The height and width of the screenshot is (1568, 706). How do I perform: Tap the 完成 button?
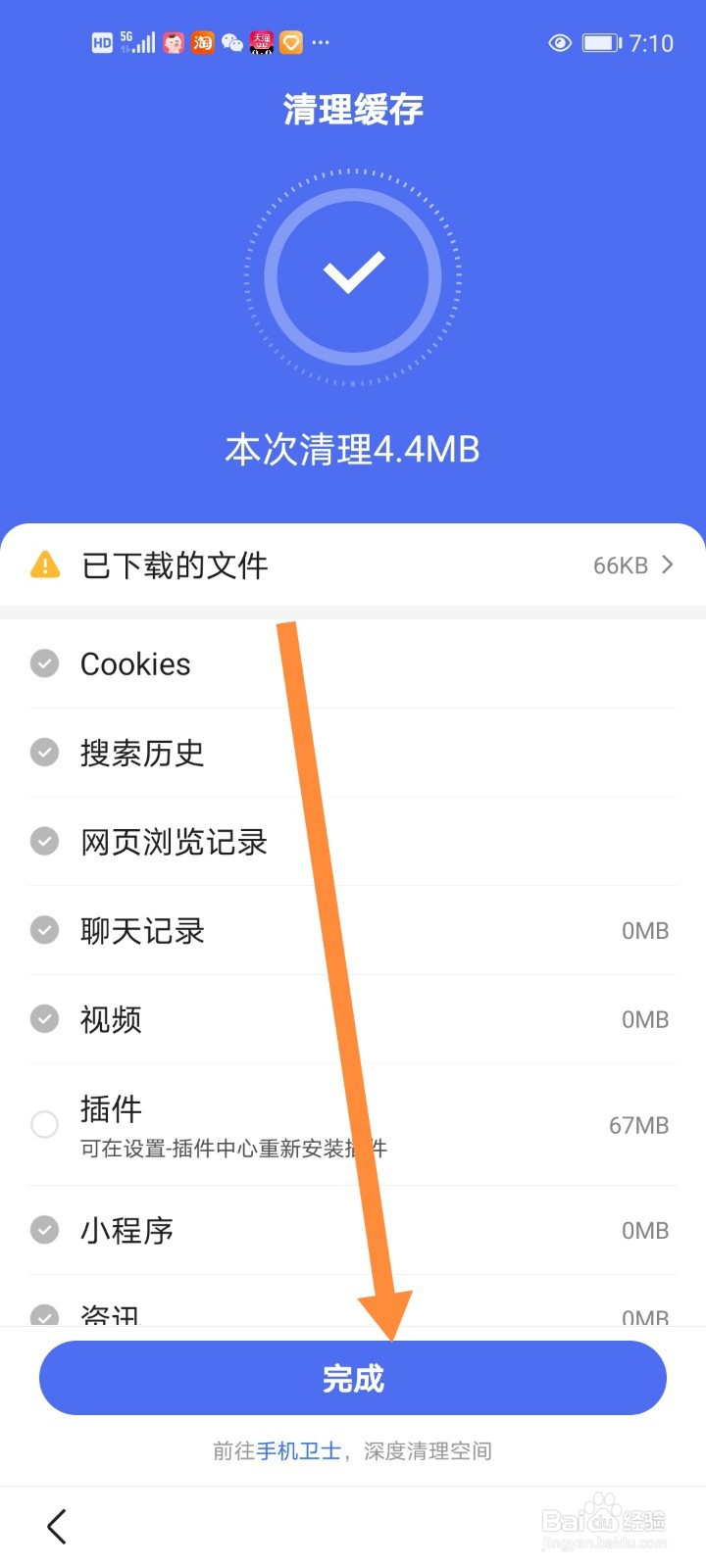coord(353,1378)
